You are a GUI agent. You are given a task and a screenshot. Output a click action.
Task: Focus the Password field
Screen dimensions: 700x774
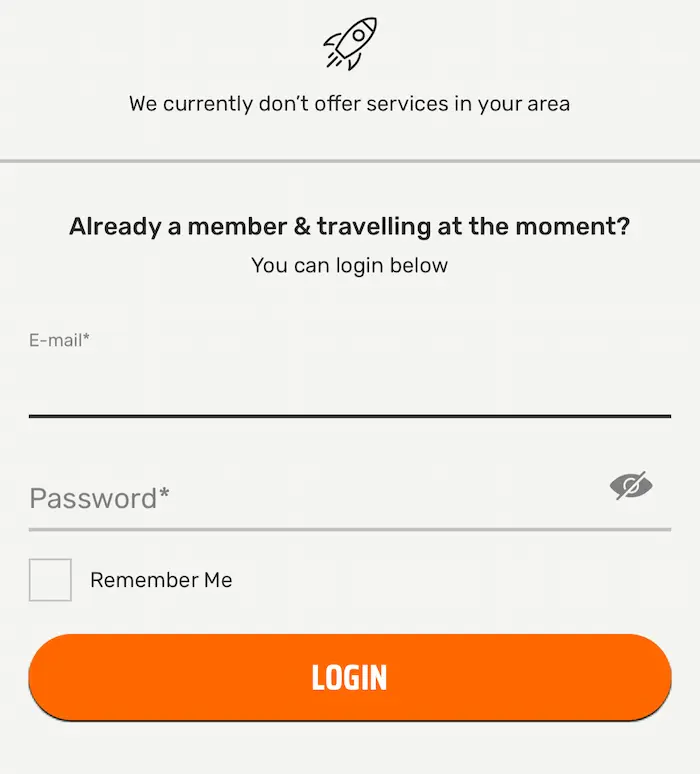click(310, 498)
